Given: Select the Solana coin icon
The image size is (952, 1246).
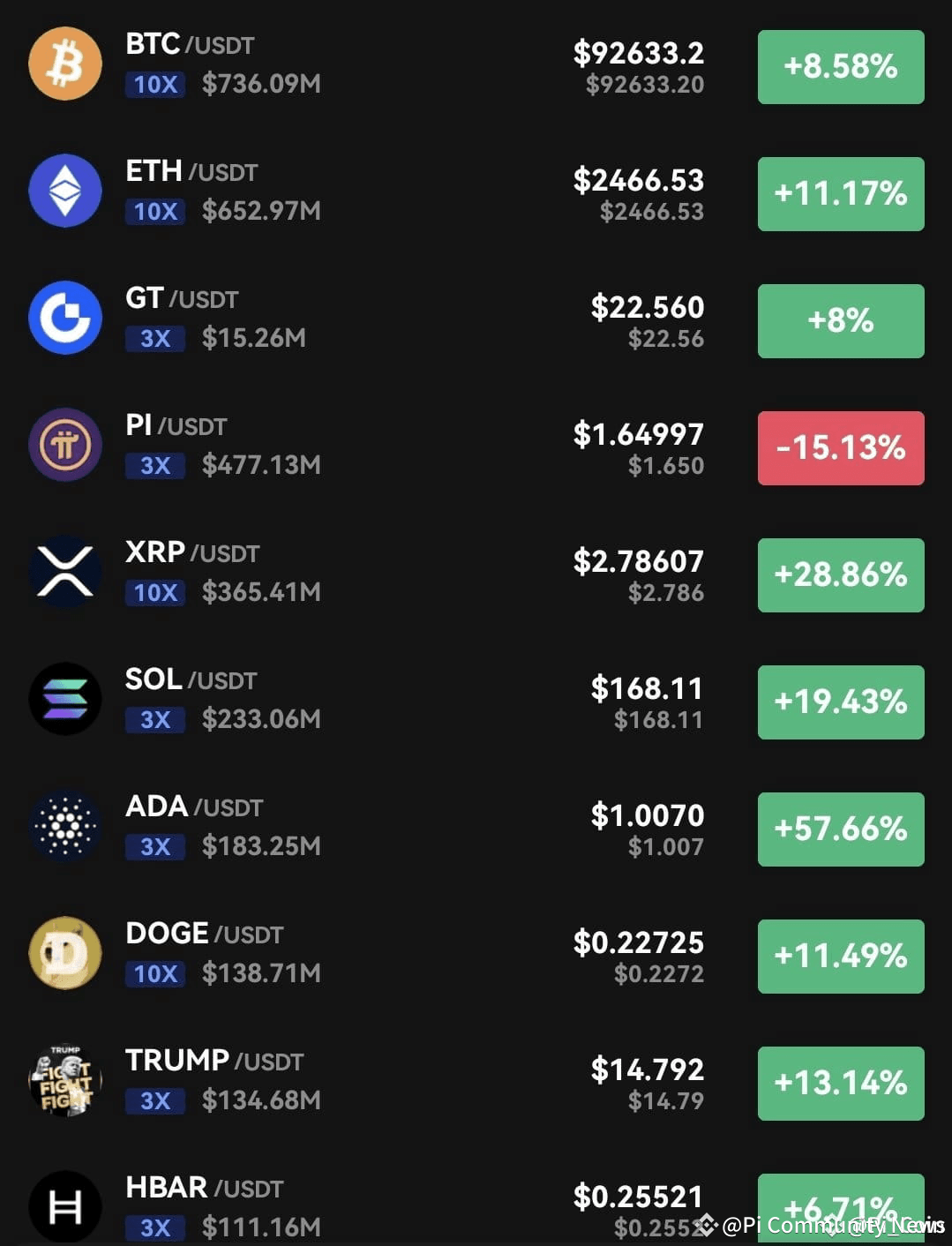Looking at the screenshot, I should [65, 699].
